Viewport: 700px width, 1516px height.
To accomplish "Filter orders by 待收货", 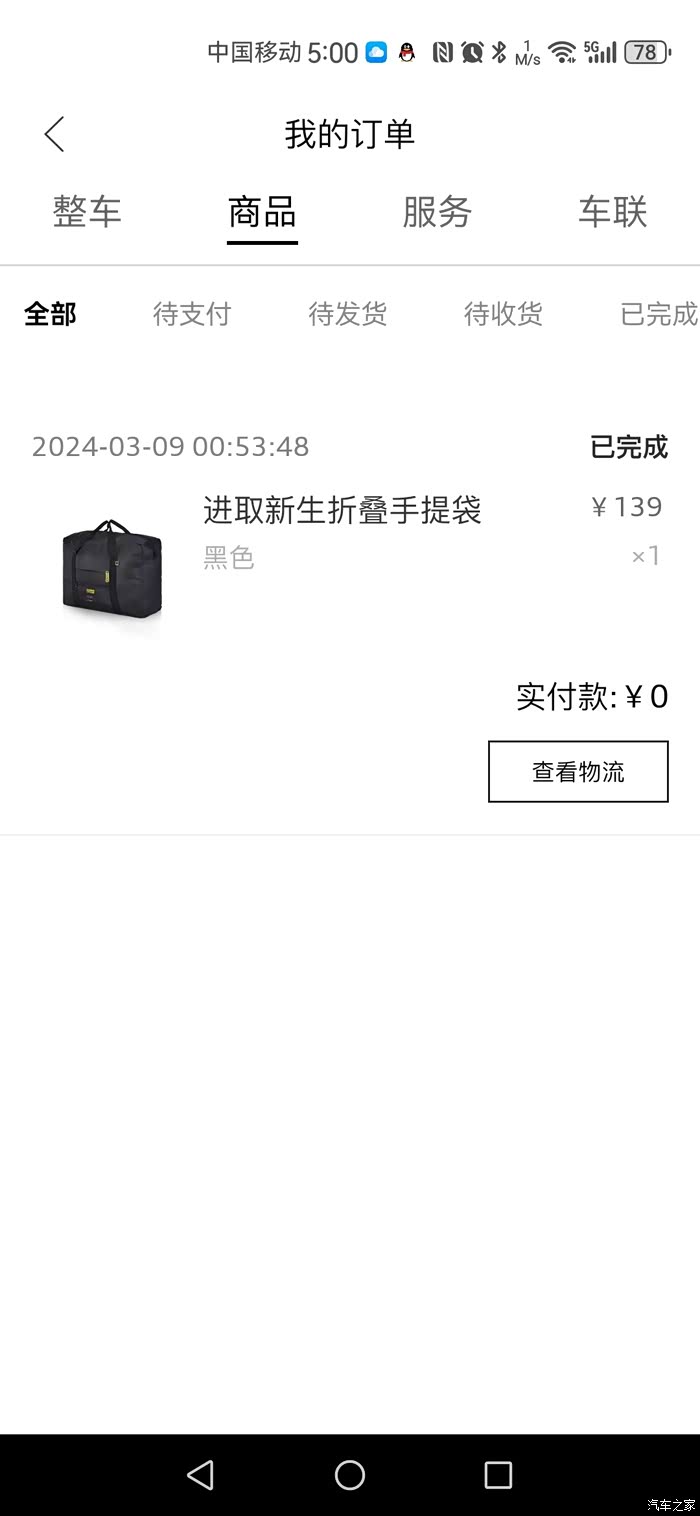I will point(503,314).
